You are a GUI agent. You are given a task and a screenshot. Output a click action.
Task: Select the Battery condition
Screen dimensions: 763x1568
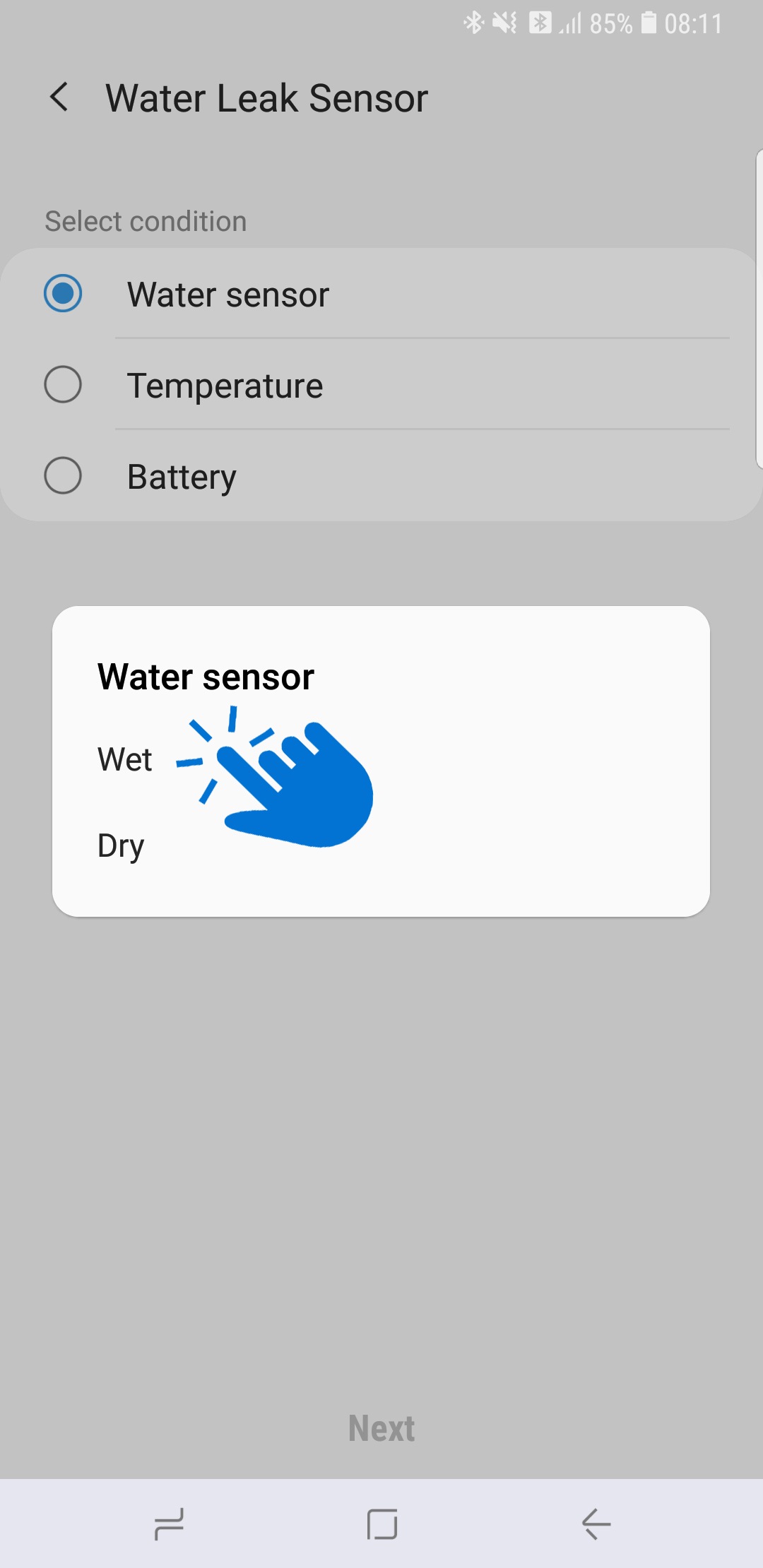[x=63, y=476]
